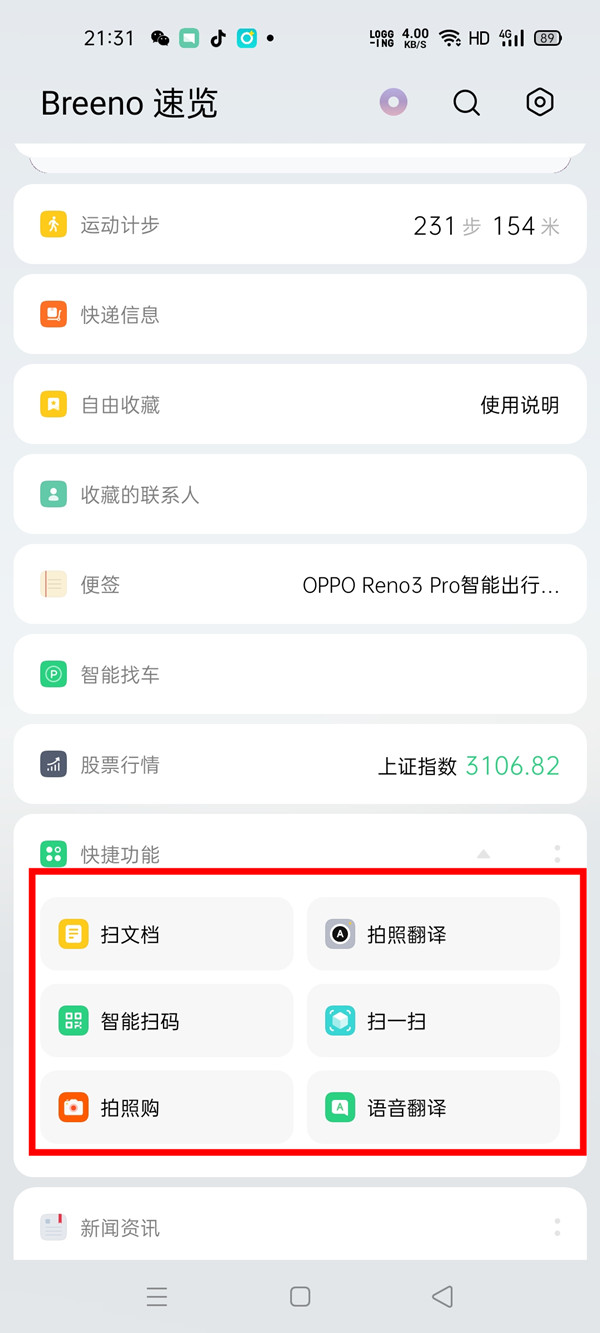The height and width of the screenshot is (1333, 600).
Task: Open more options for 新闻资讯
Action: (557, 1227)
